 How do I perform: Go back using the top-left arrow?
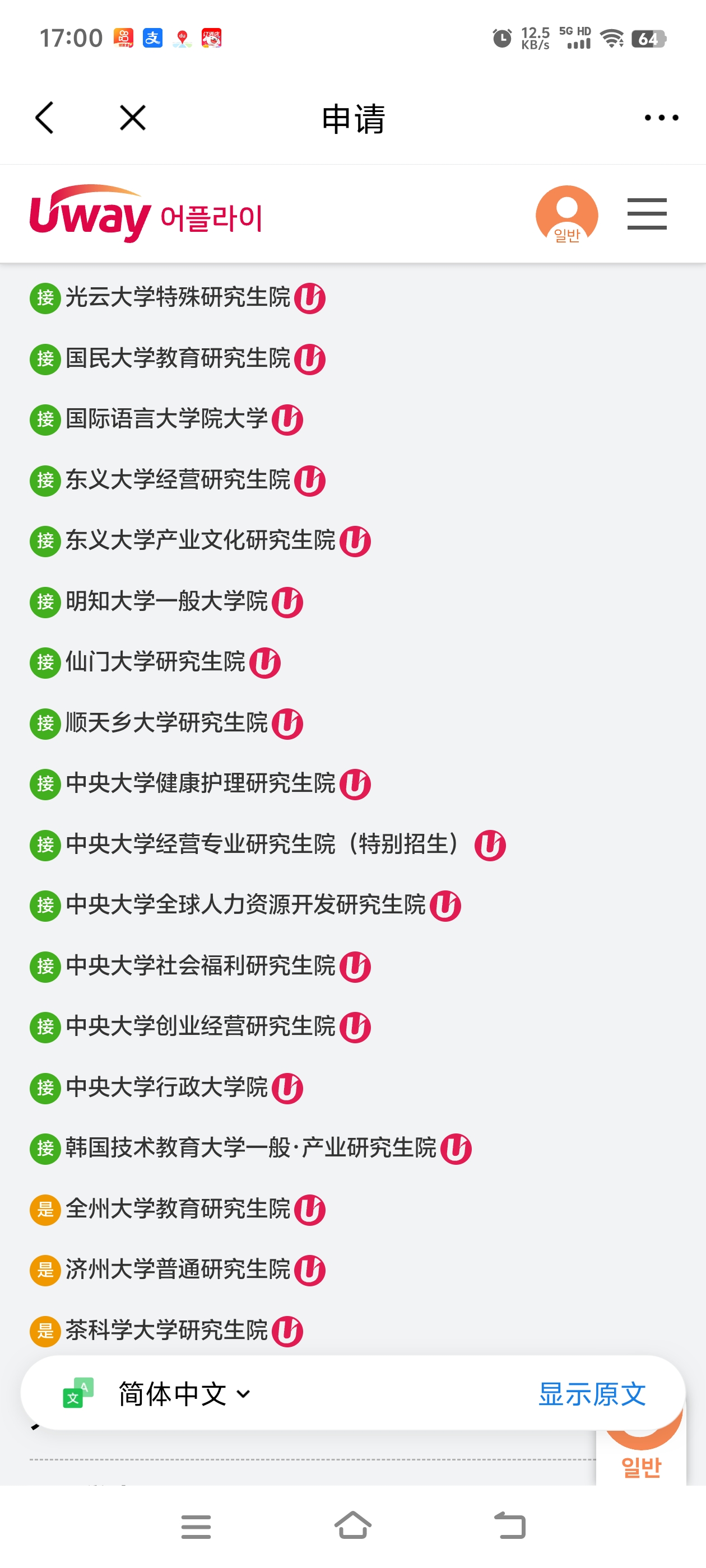[x=44, y=118]
